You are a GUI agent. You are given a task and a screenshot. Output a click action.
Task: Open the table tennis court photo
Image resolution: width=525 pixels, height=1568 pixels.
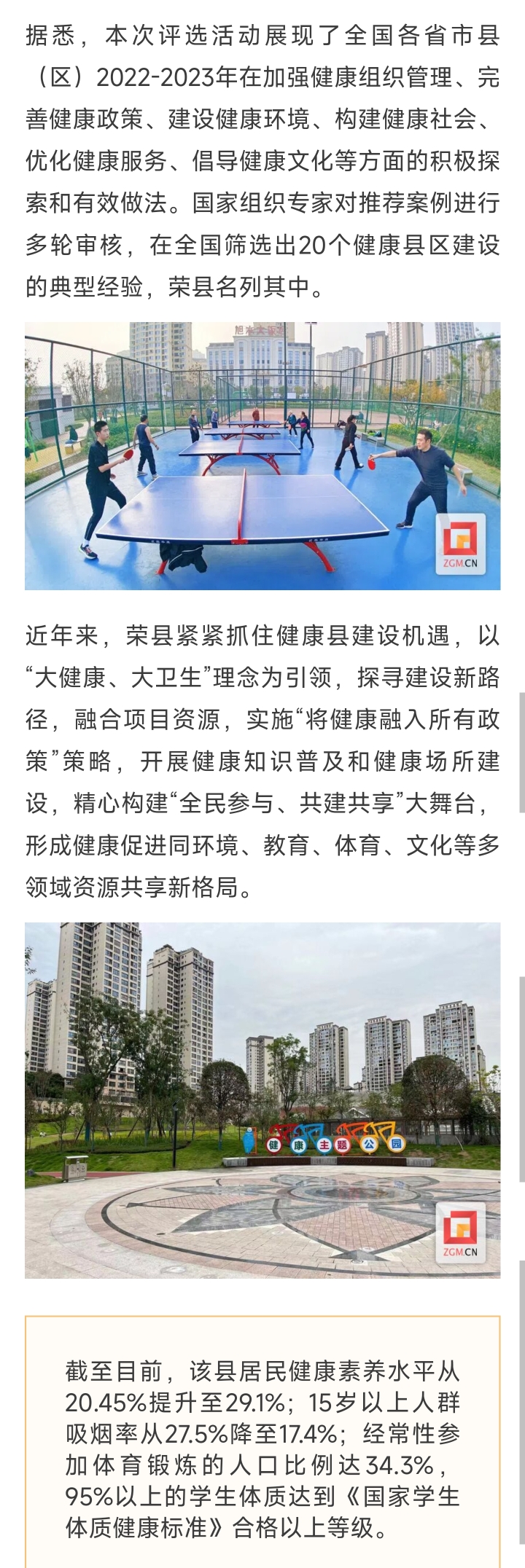pos(262,455)
